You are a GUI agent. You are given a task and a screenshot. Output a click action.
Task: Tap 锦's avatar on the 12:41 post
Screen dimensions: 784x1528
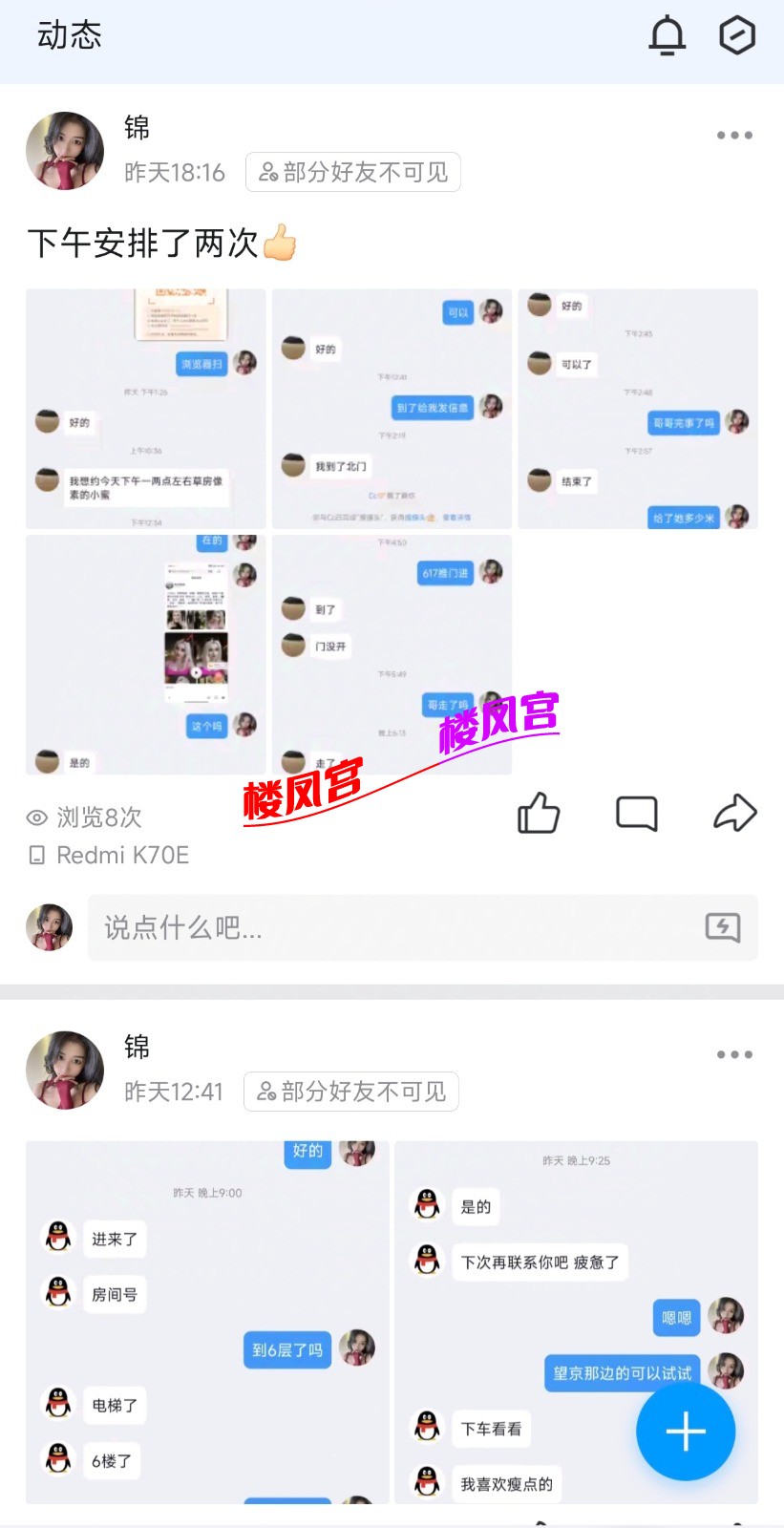pyautogui.click(x=65, y=1070)
